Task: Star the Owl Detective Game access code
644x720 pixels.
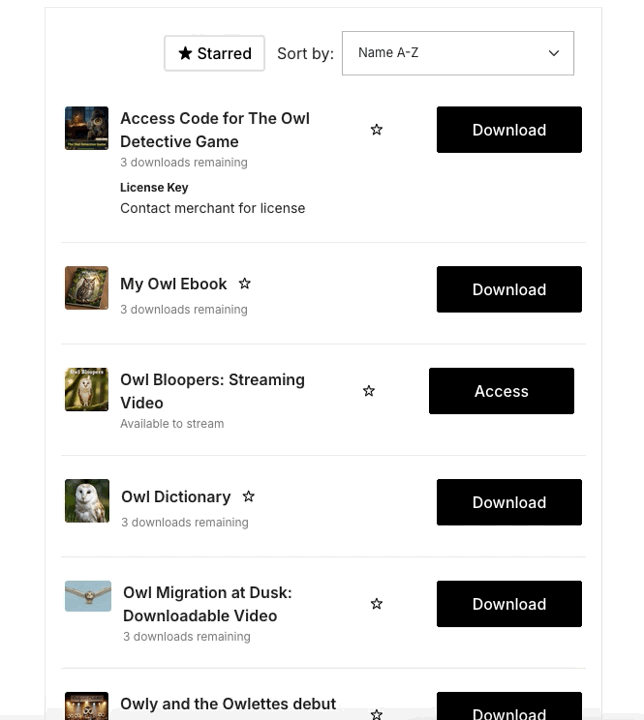Action: (x=377, y=130)
